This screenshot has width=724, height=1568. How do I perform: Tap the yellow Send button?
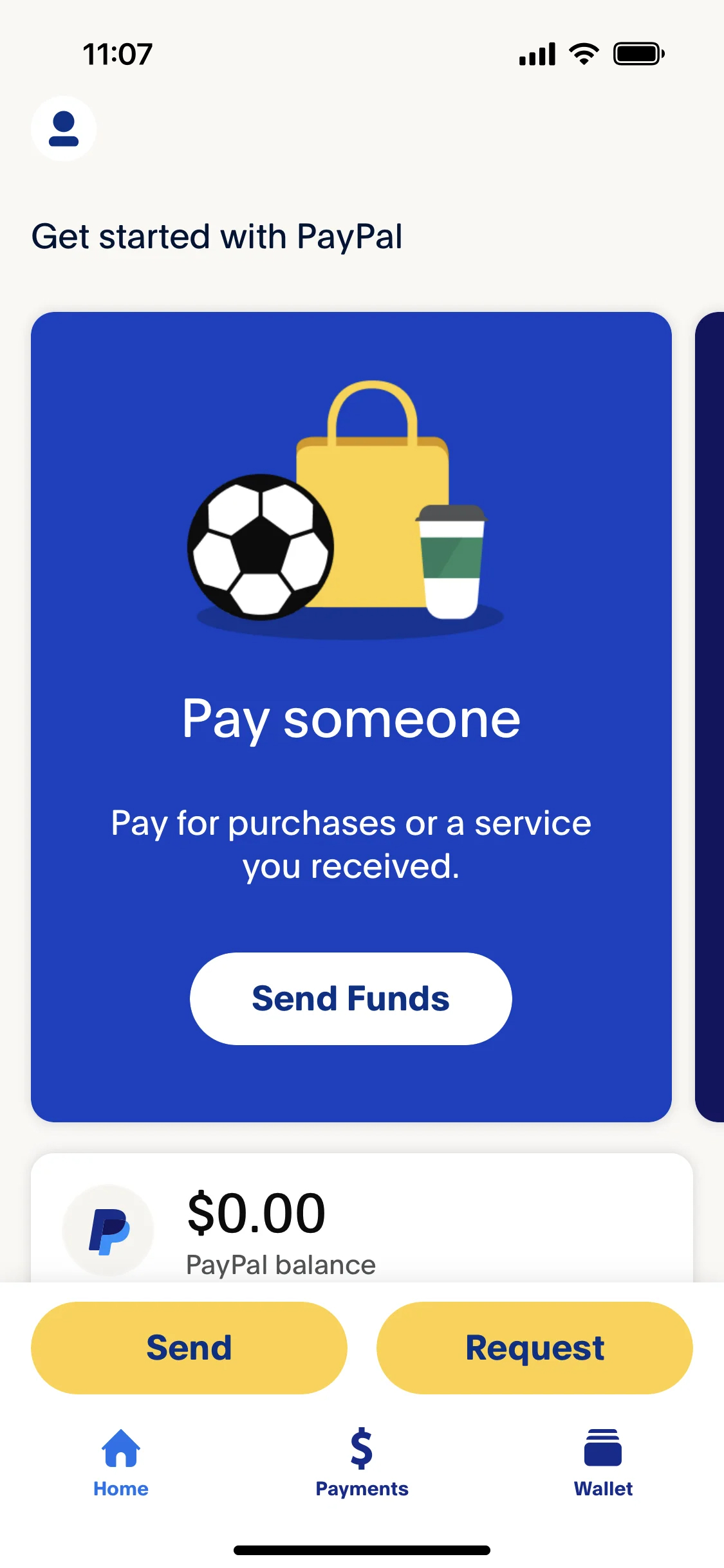click(189, 1347)
